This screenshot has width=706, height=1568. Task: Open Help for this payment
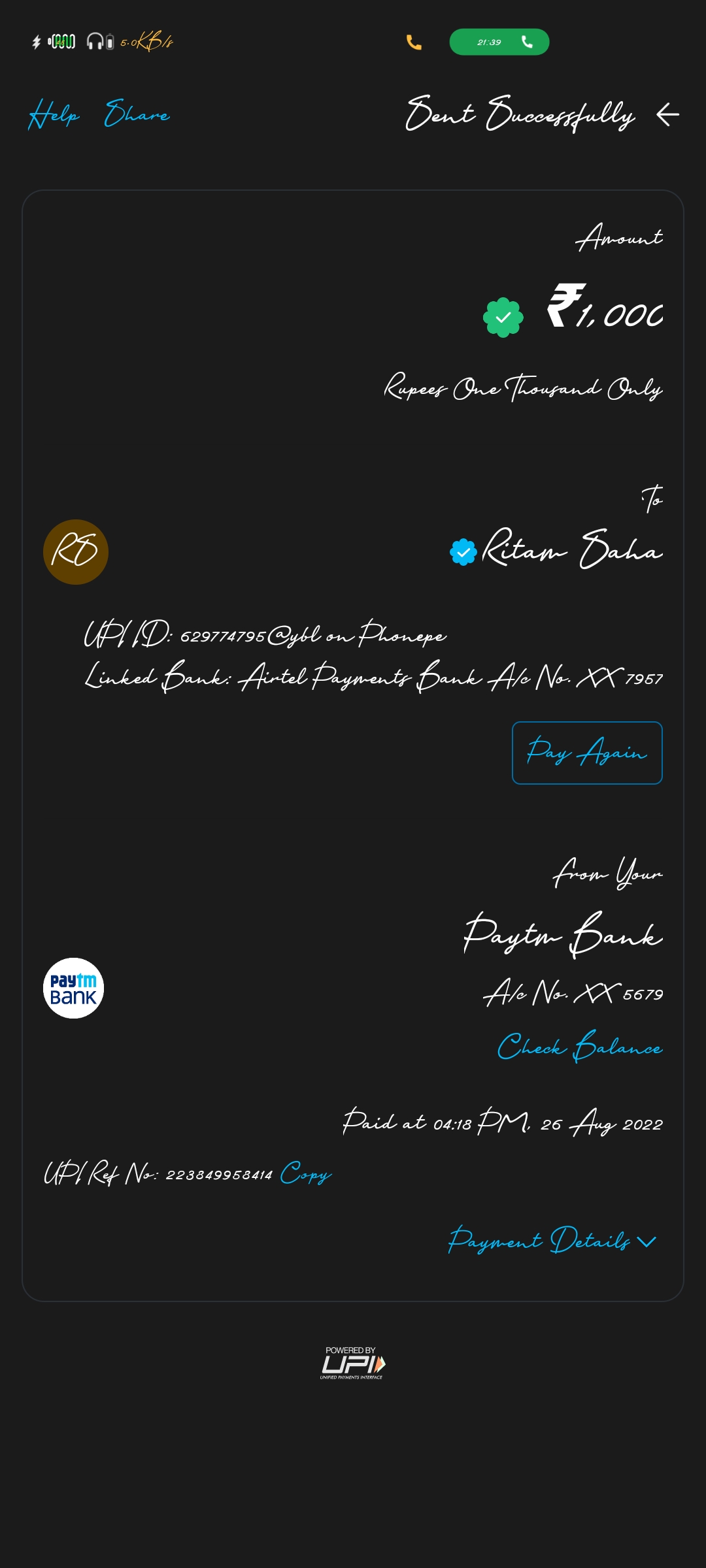click(54, 114)
